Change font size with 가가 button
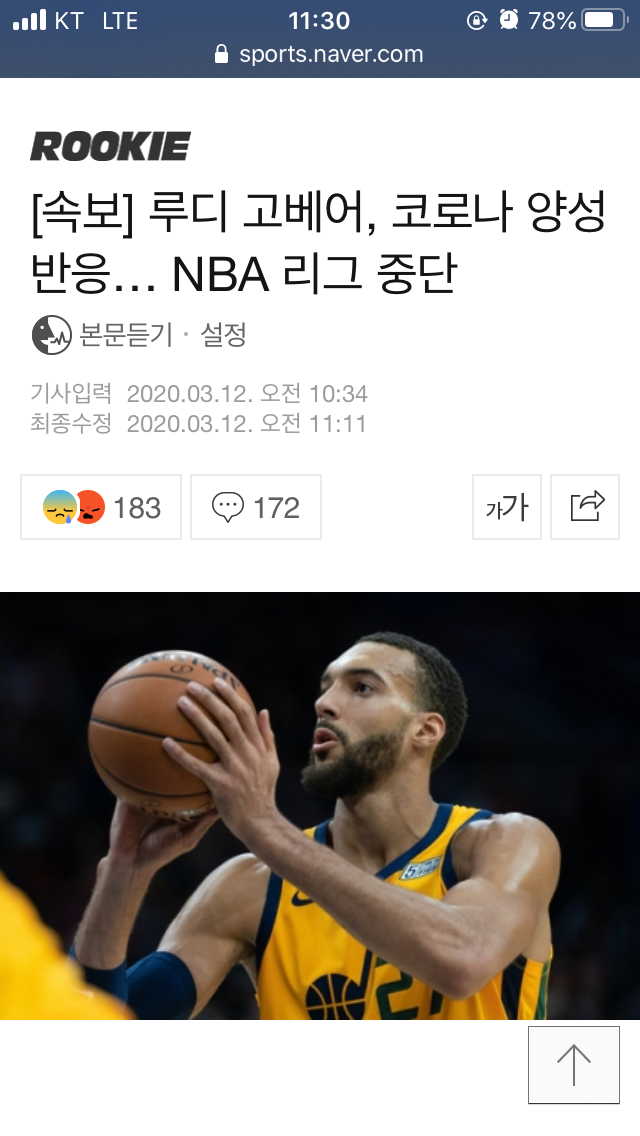640x1136 pixels. pos(507,507)
